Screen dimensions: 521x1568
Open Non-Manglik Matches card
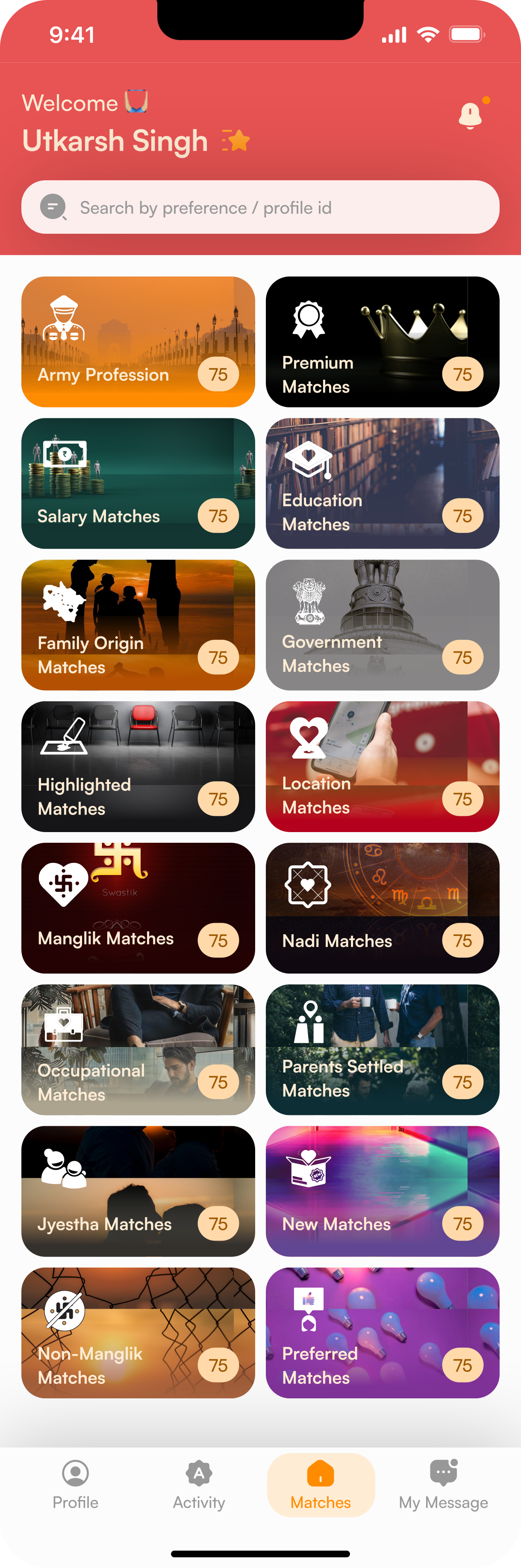point(138,1333)
